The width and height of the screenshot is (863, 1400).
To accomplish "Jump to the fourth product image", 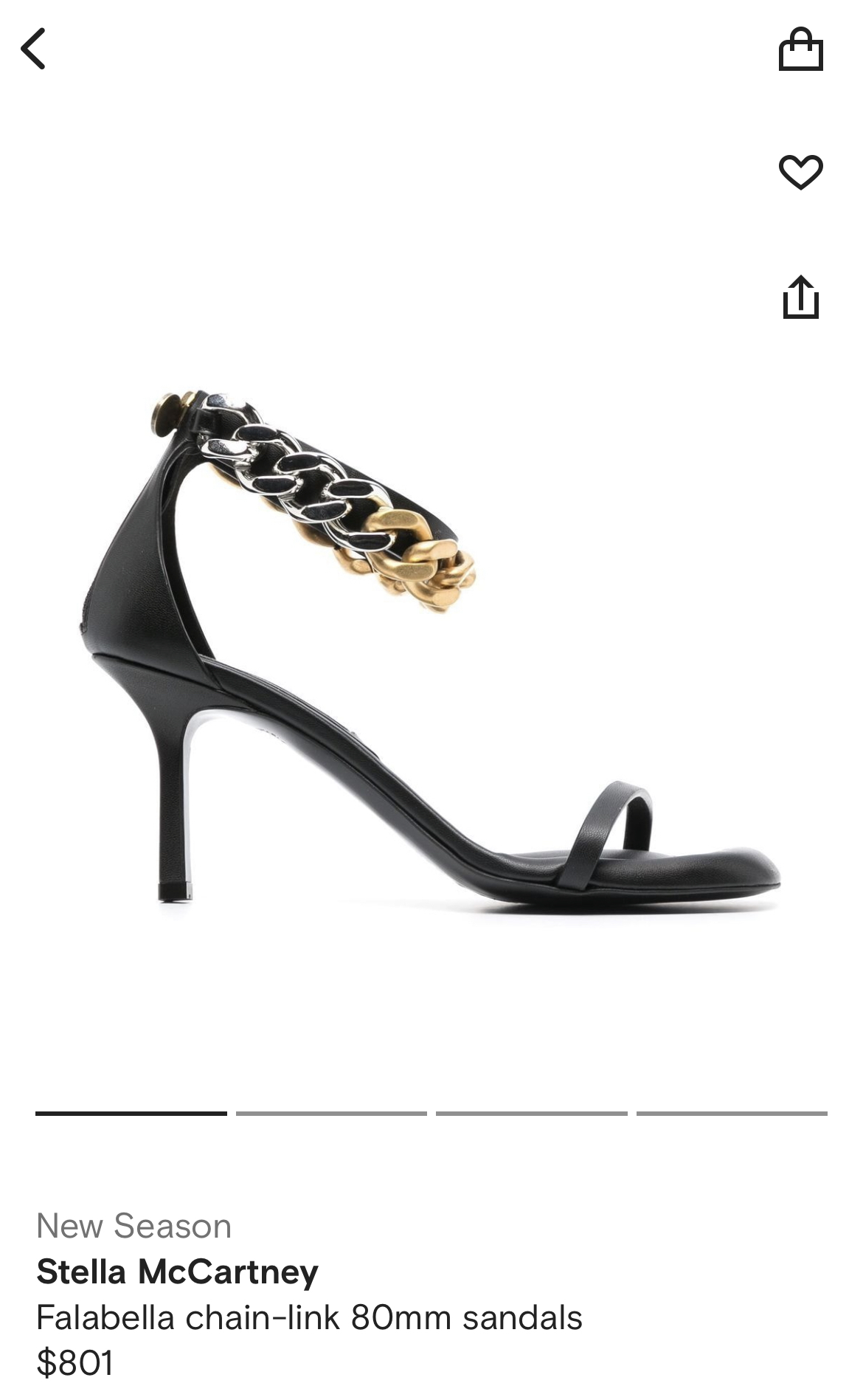I will tap(732, 1113).
